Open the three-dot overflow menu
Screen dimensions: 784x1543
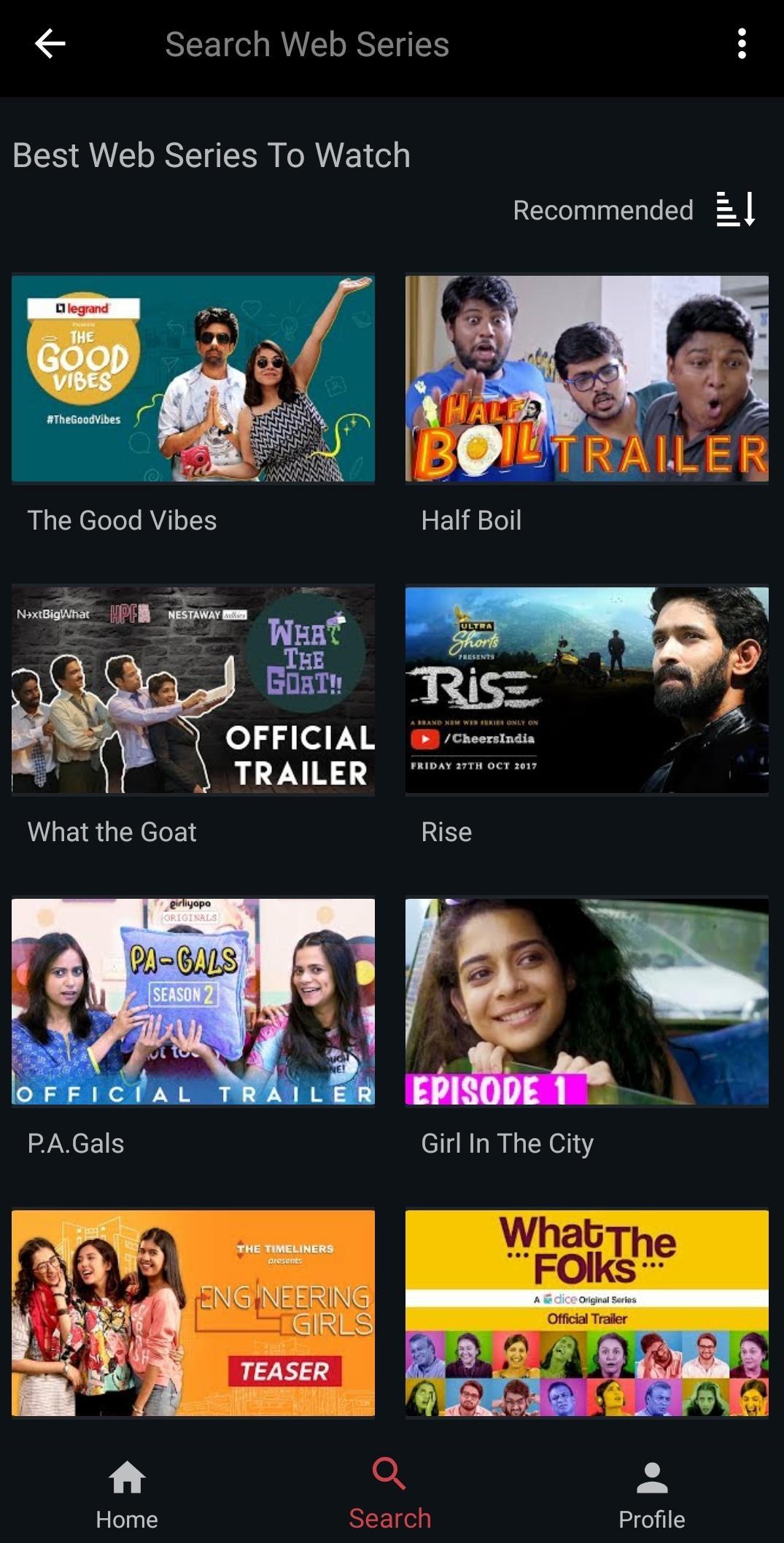(742, 44)
